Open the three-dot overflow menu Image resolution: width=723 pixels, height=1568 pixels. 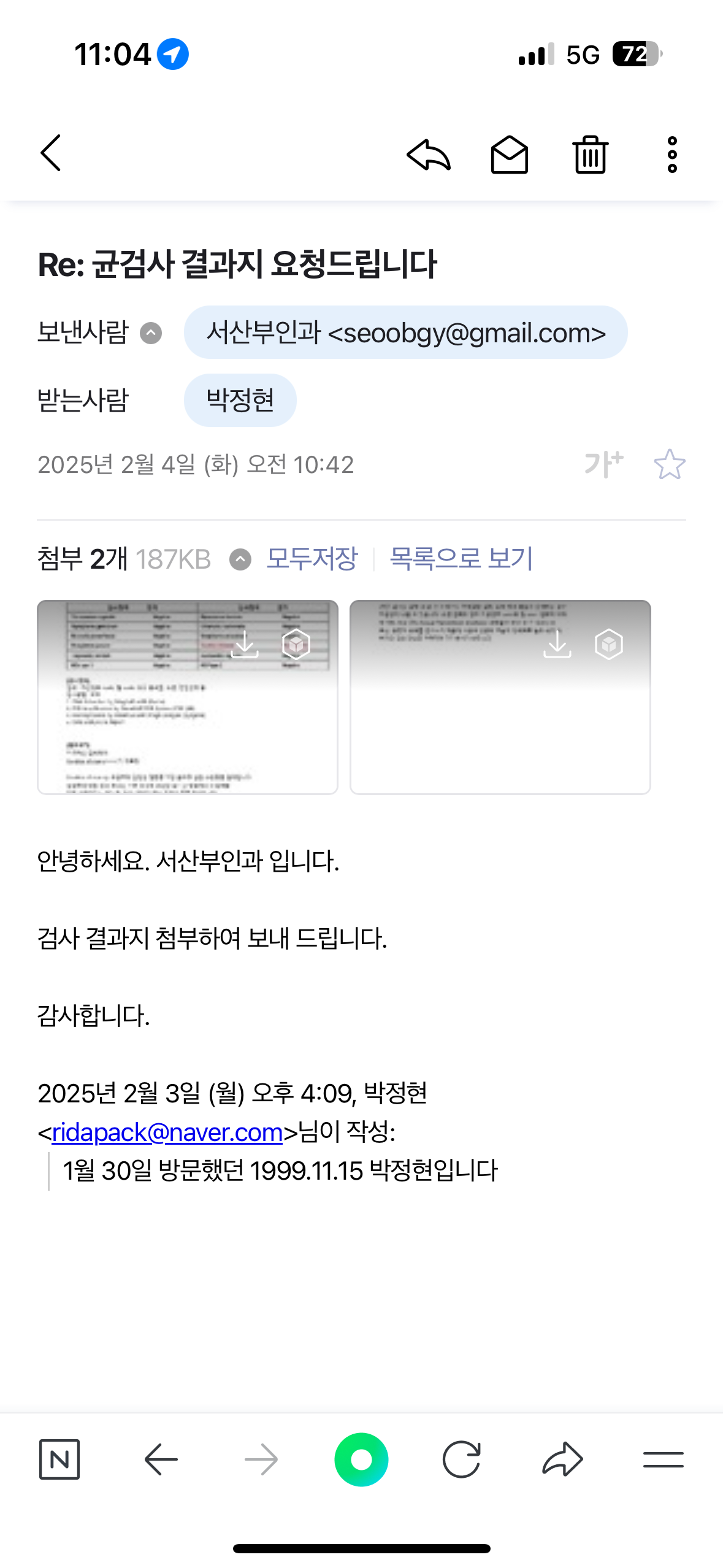(672, 155)
